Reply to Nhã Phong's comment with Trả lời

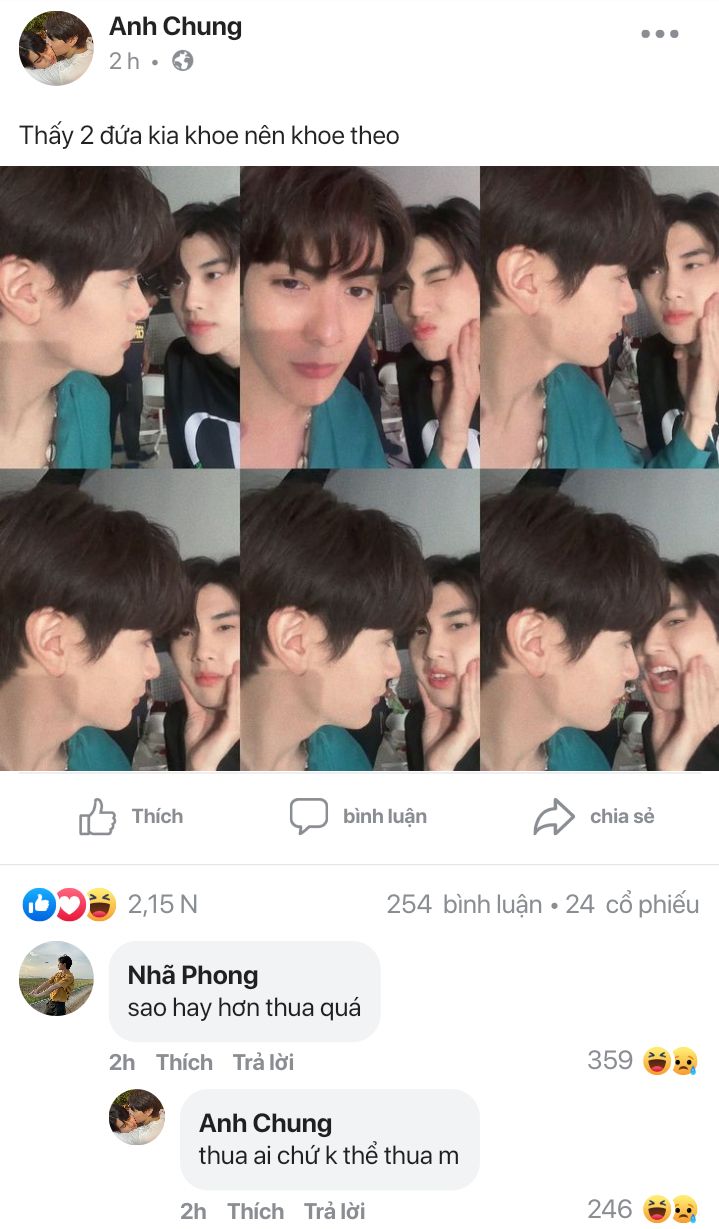[x=263, y=1062]
